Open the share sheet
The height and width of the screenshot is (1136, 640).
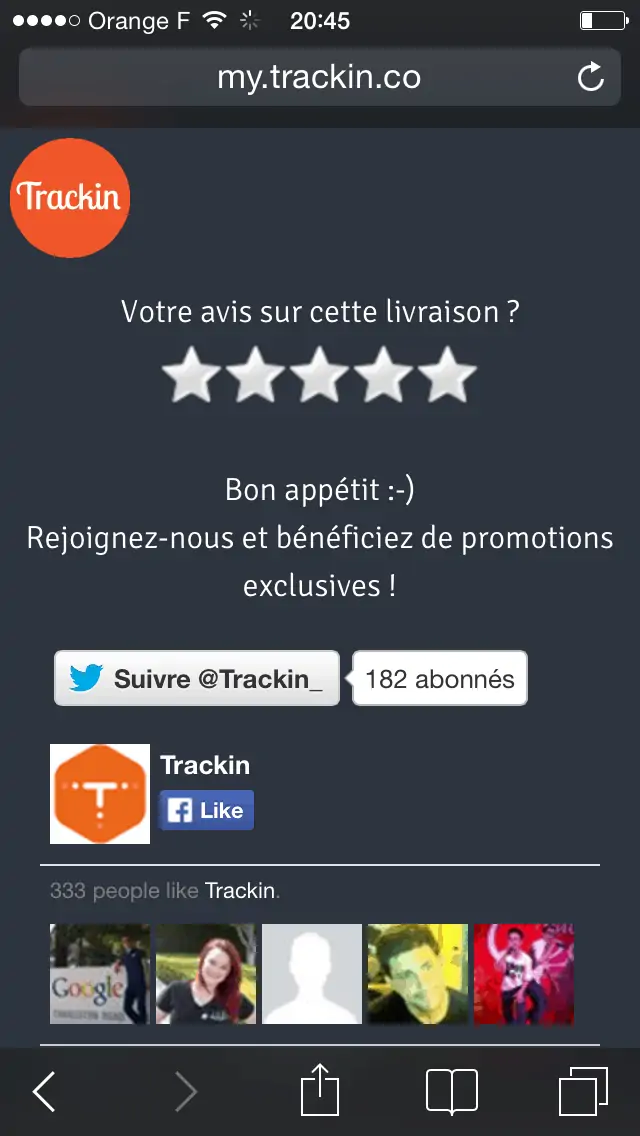tap(320, 1089)
